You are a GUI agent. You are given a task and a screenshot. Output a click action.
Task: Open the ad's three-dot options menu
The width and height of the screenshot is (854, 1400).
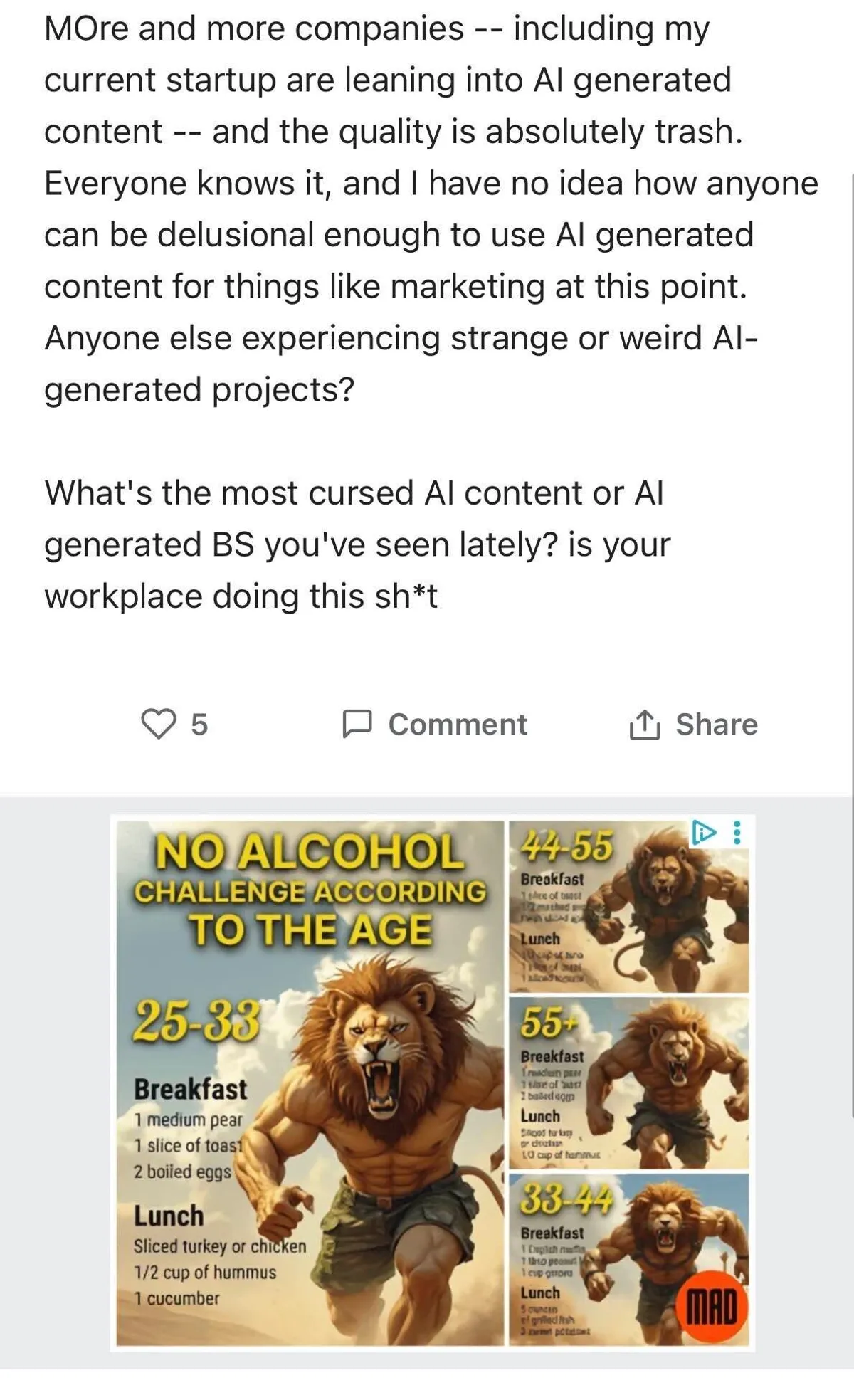point(737,832)
